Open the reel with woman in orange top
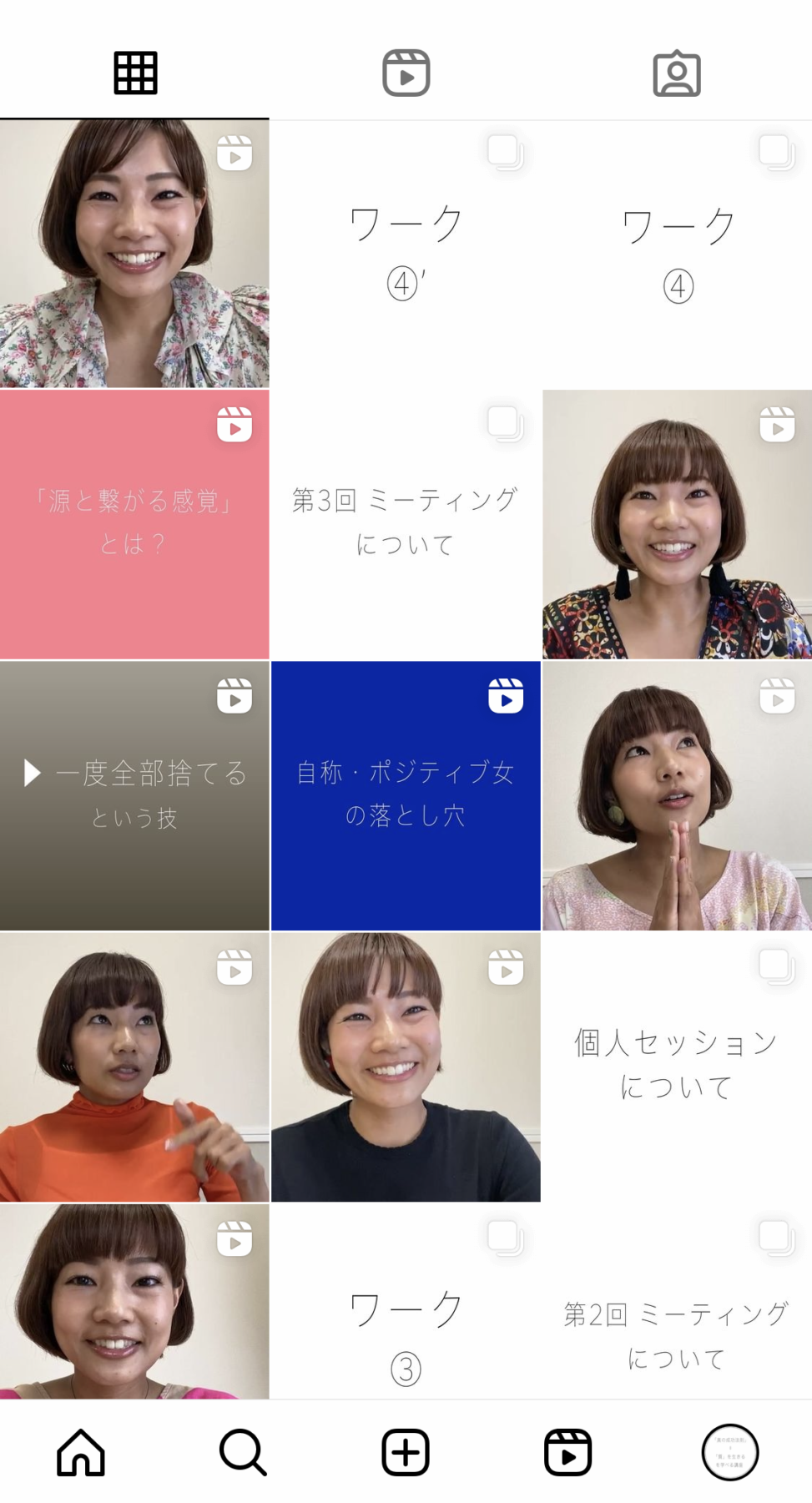 134,1067
